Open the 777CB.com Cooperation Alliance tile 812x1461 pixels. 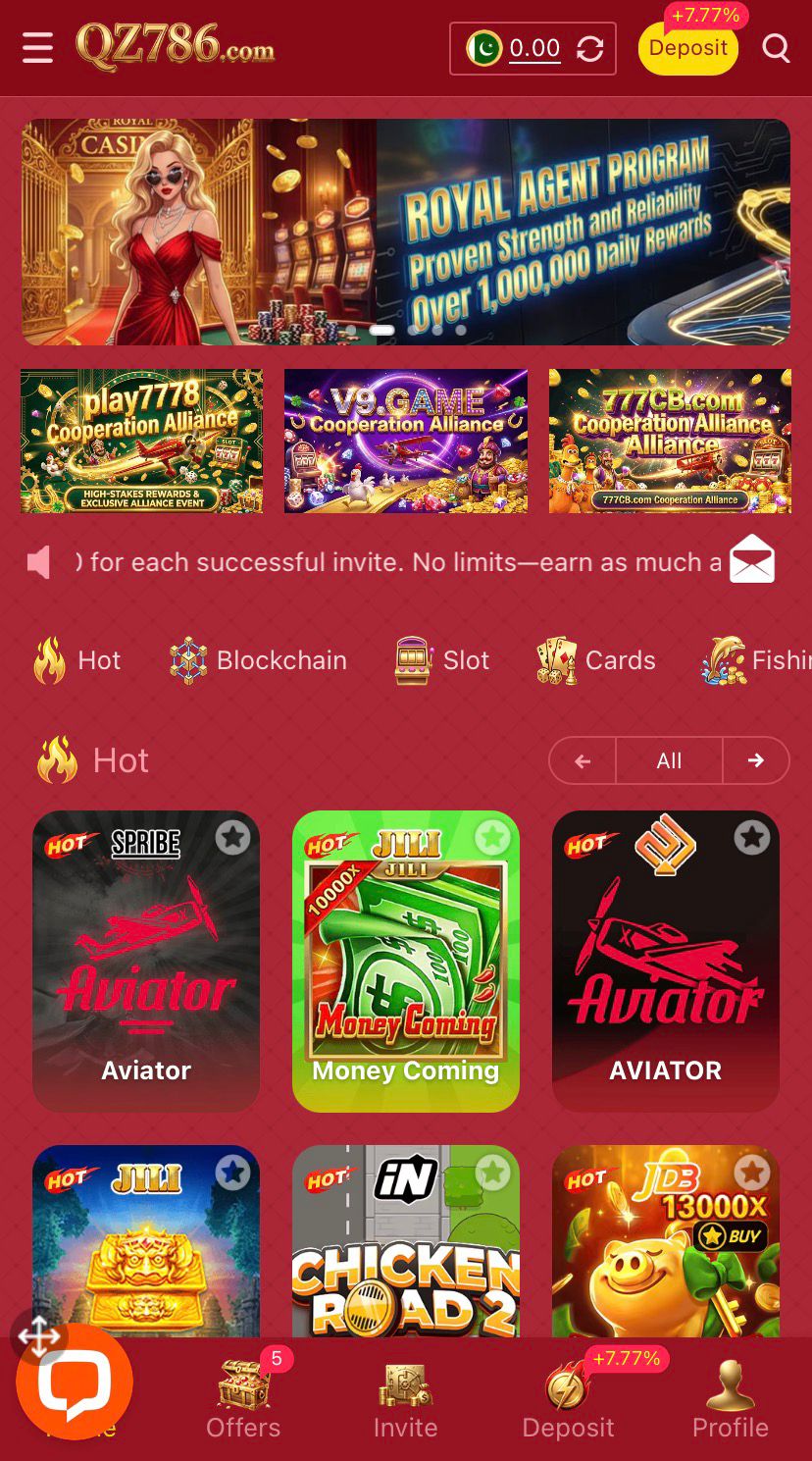(670, 441)
